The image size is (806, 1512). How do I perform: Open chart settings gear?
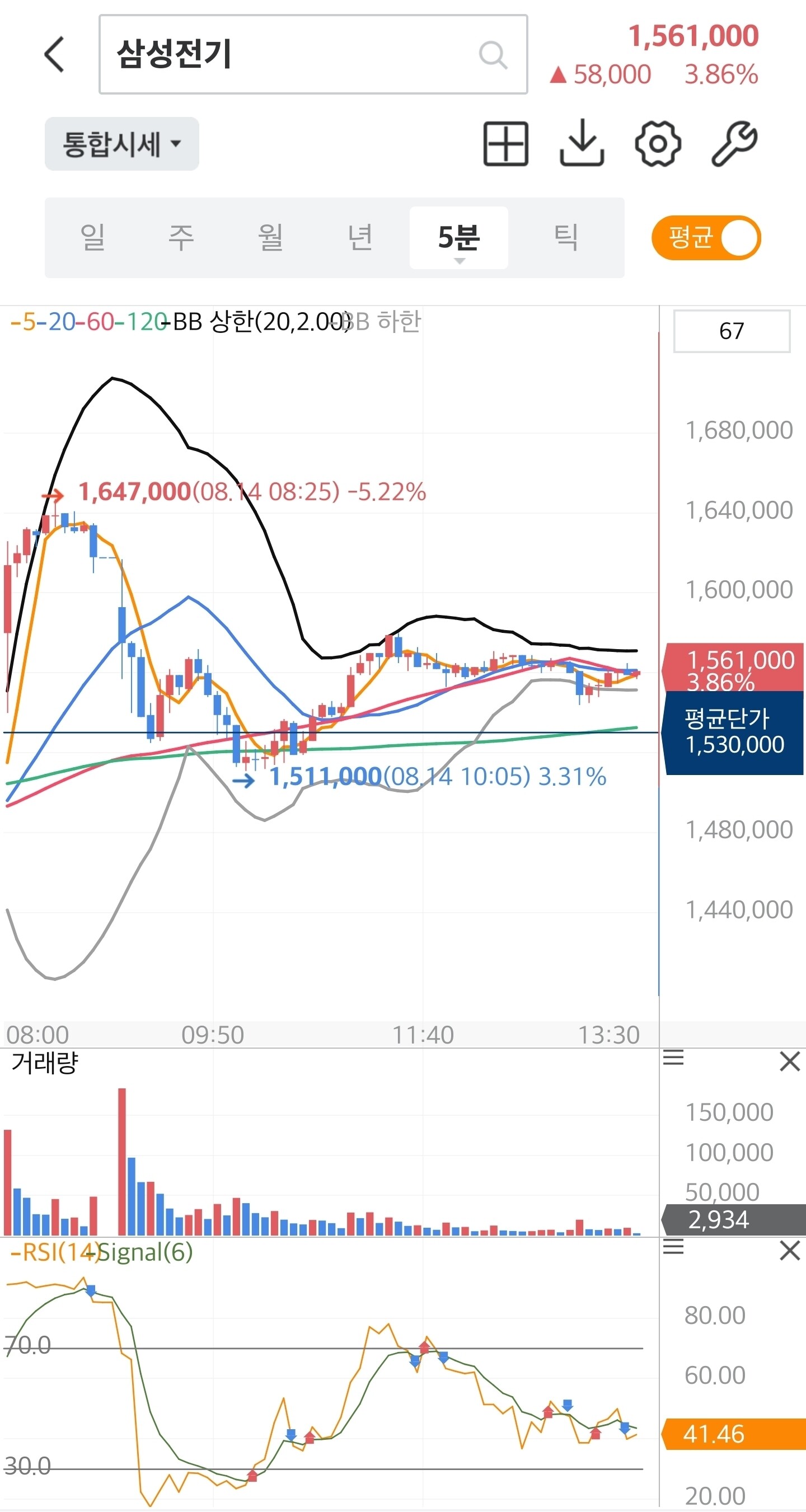click(658, 144)
